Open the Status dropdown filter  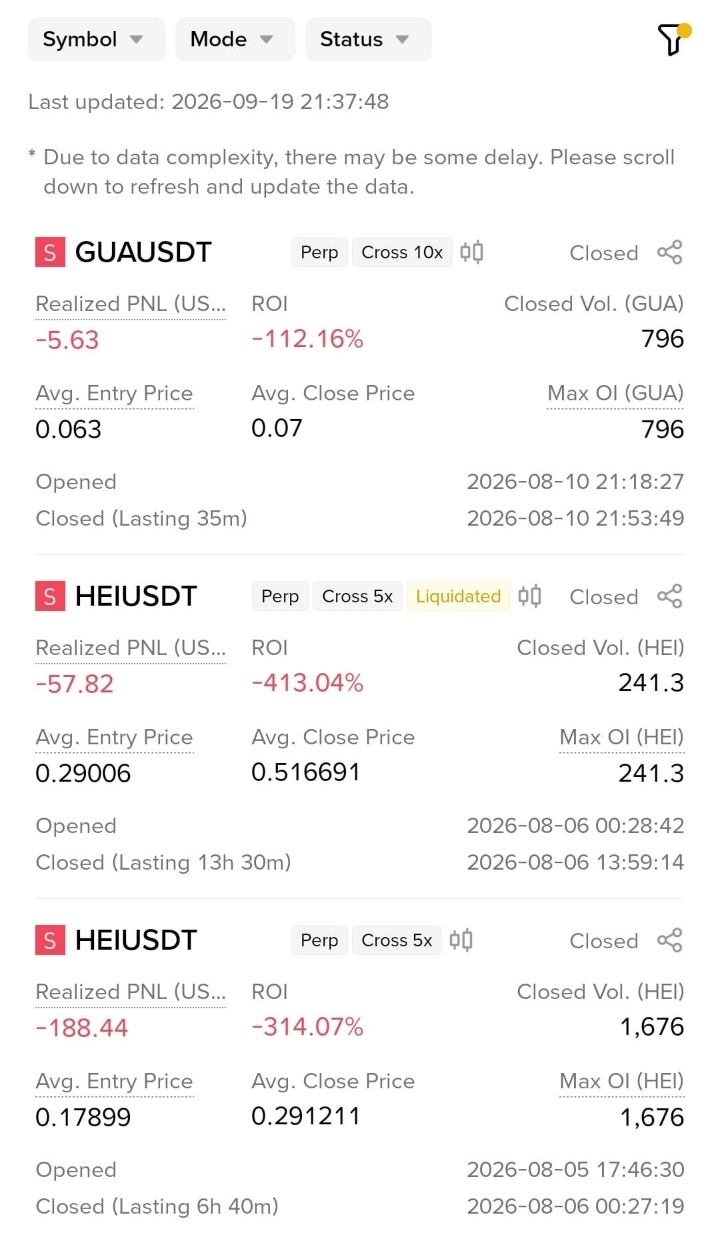[x=368, y=39]
